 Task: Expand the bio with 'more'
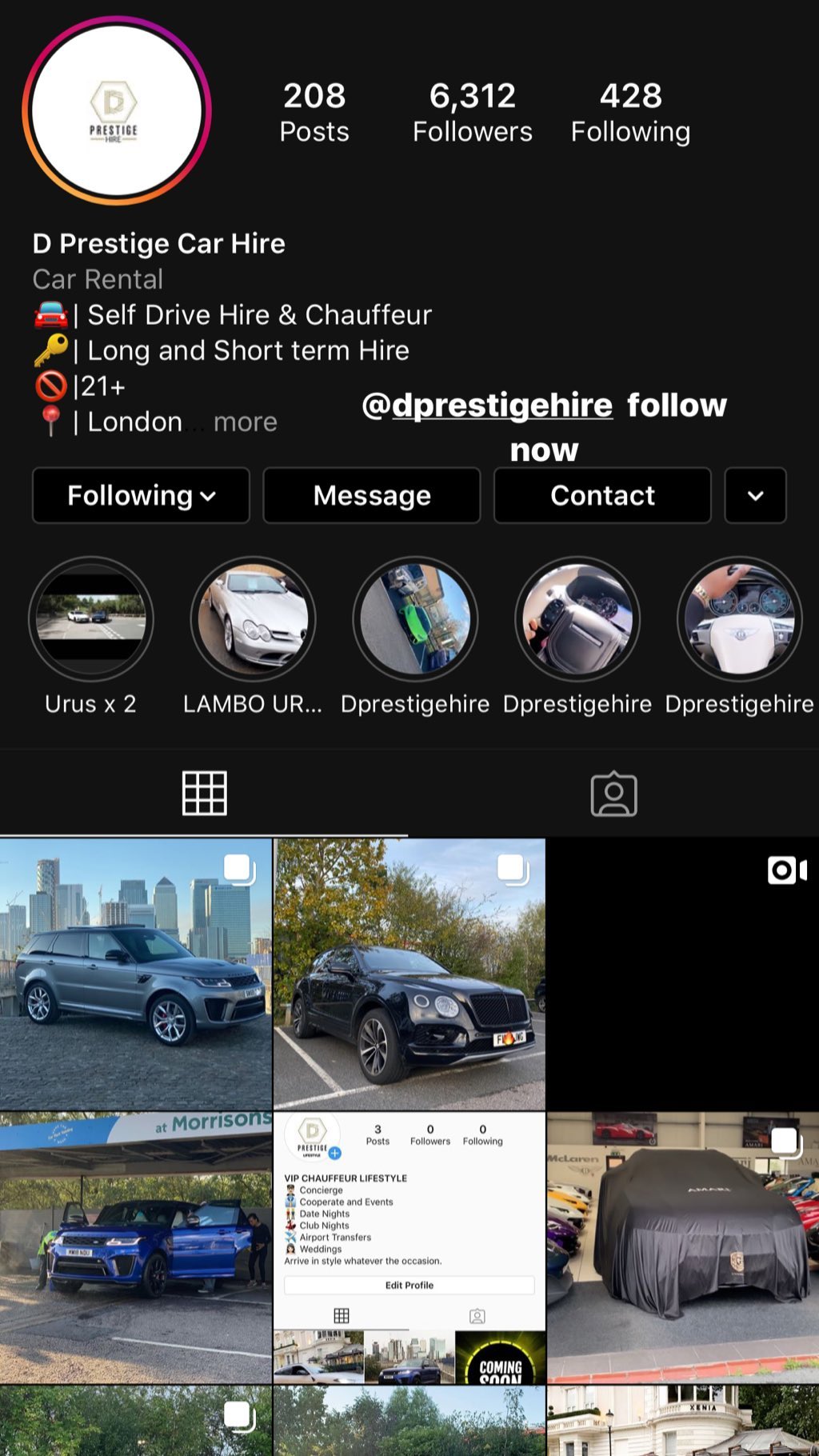pos(245,422)
